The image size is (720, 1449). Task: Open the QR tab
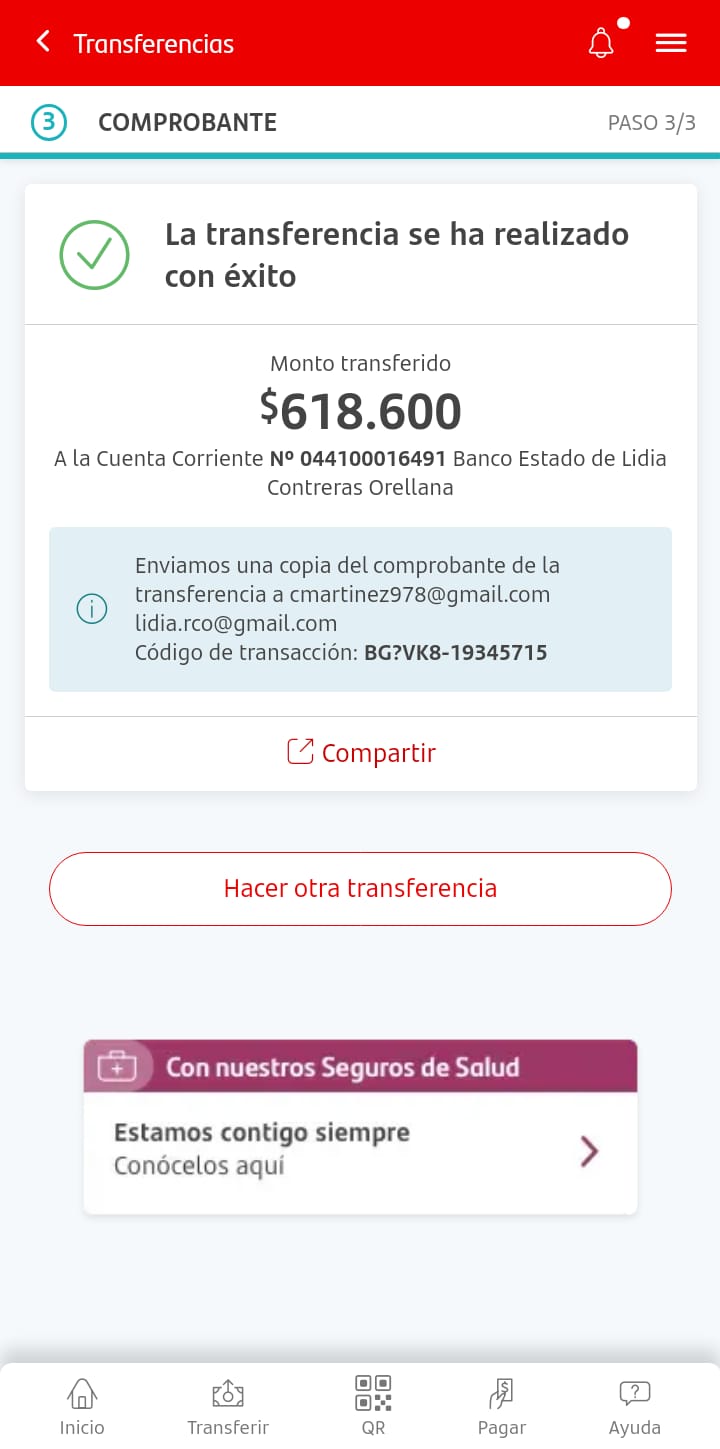point(373,1406)
